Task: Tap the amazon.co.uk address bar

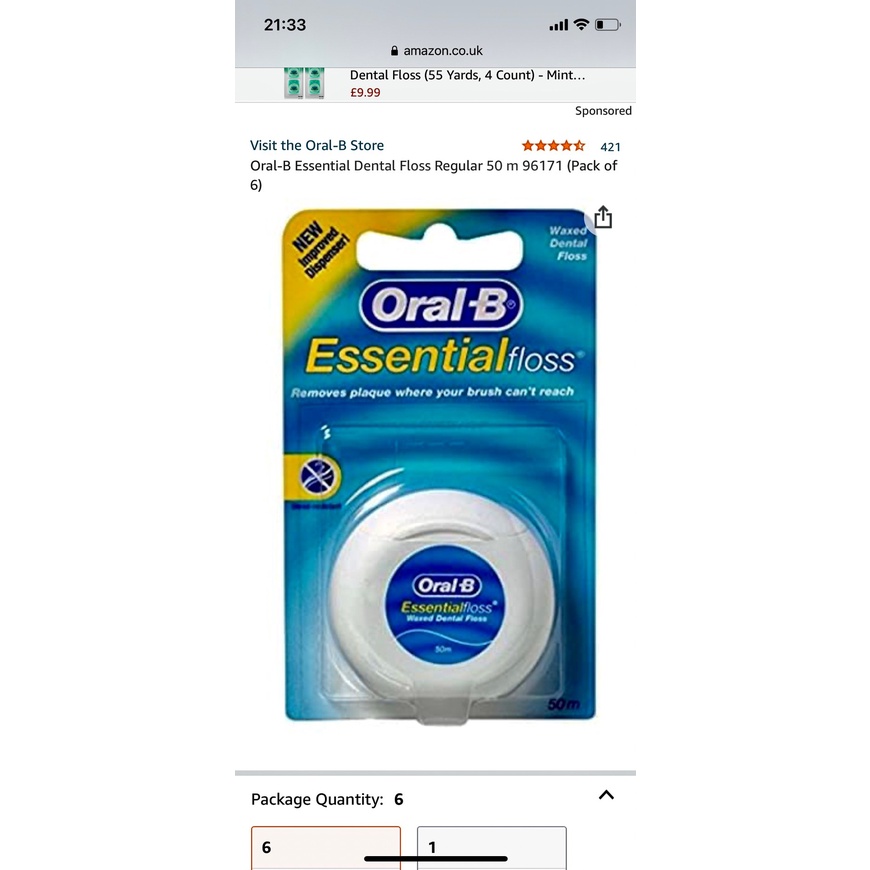Action: pos(436,50)
